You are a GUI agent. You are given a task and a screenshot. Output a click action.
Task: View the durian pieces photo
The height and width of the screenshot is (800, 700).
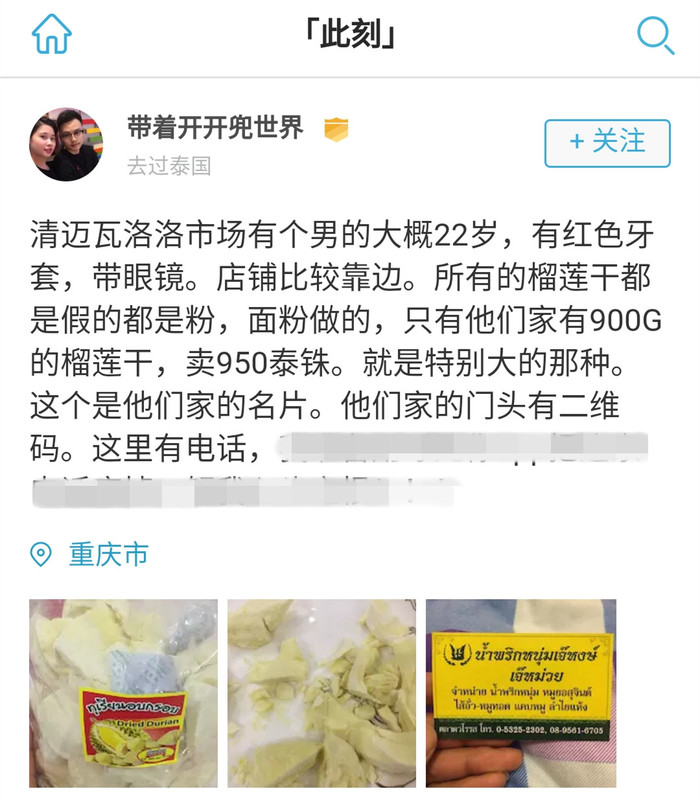point(321,693)
